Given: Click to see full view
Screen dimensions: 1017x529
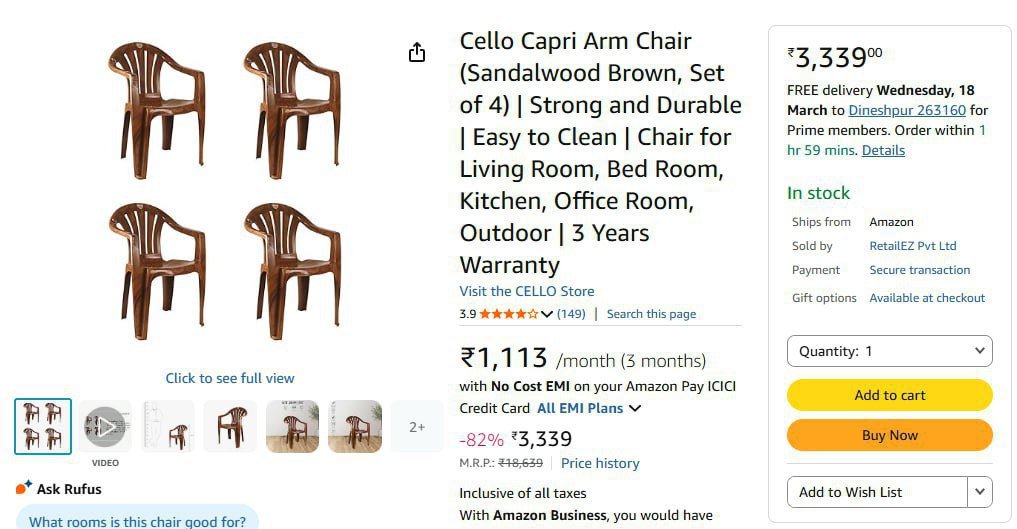Looking at the screenshot, I should click(x=230, y=378).
